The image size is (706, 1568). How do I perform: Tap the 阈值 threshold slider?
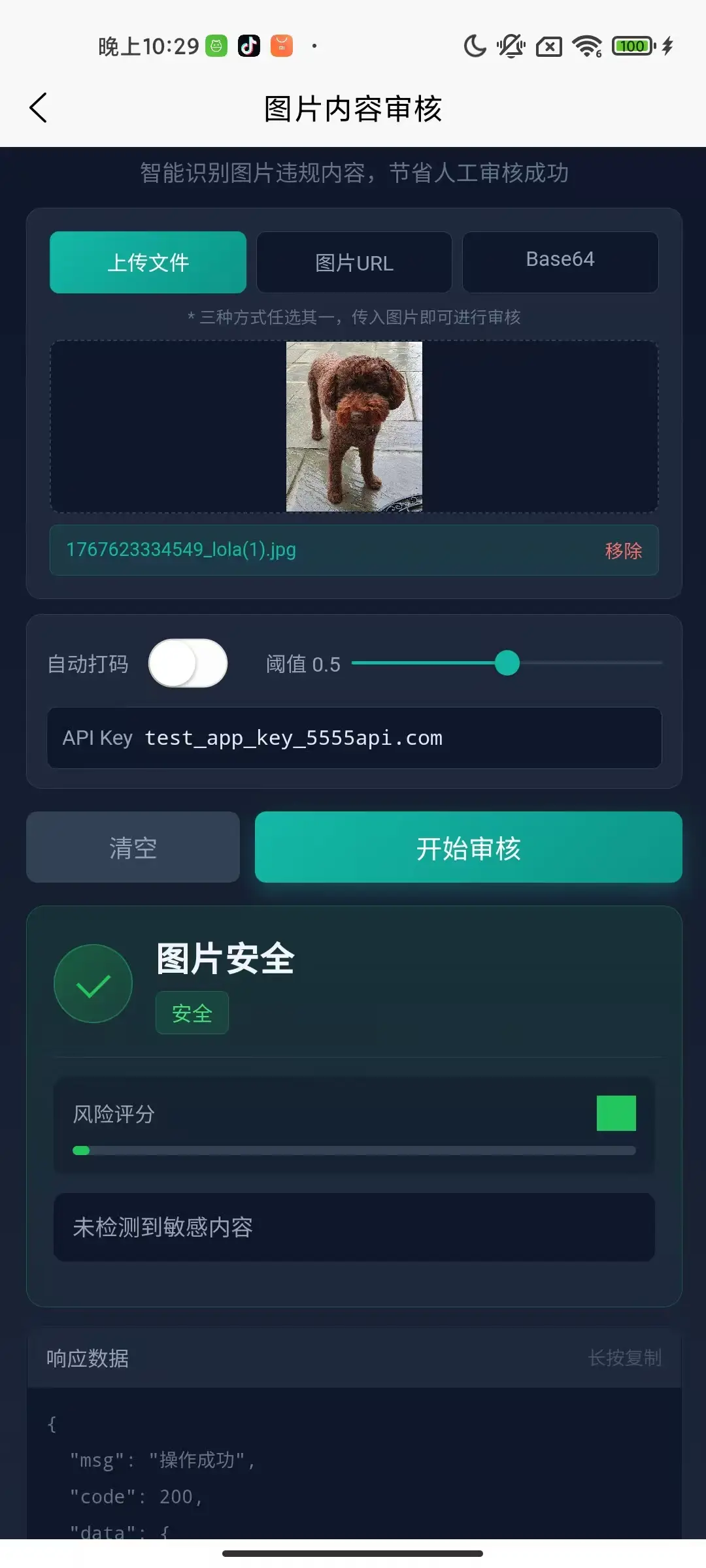tap(507, 663)
